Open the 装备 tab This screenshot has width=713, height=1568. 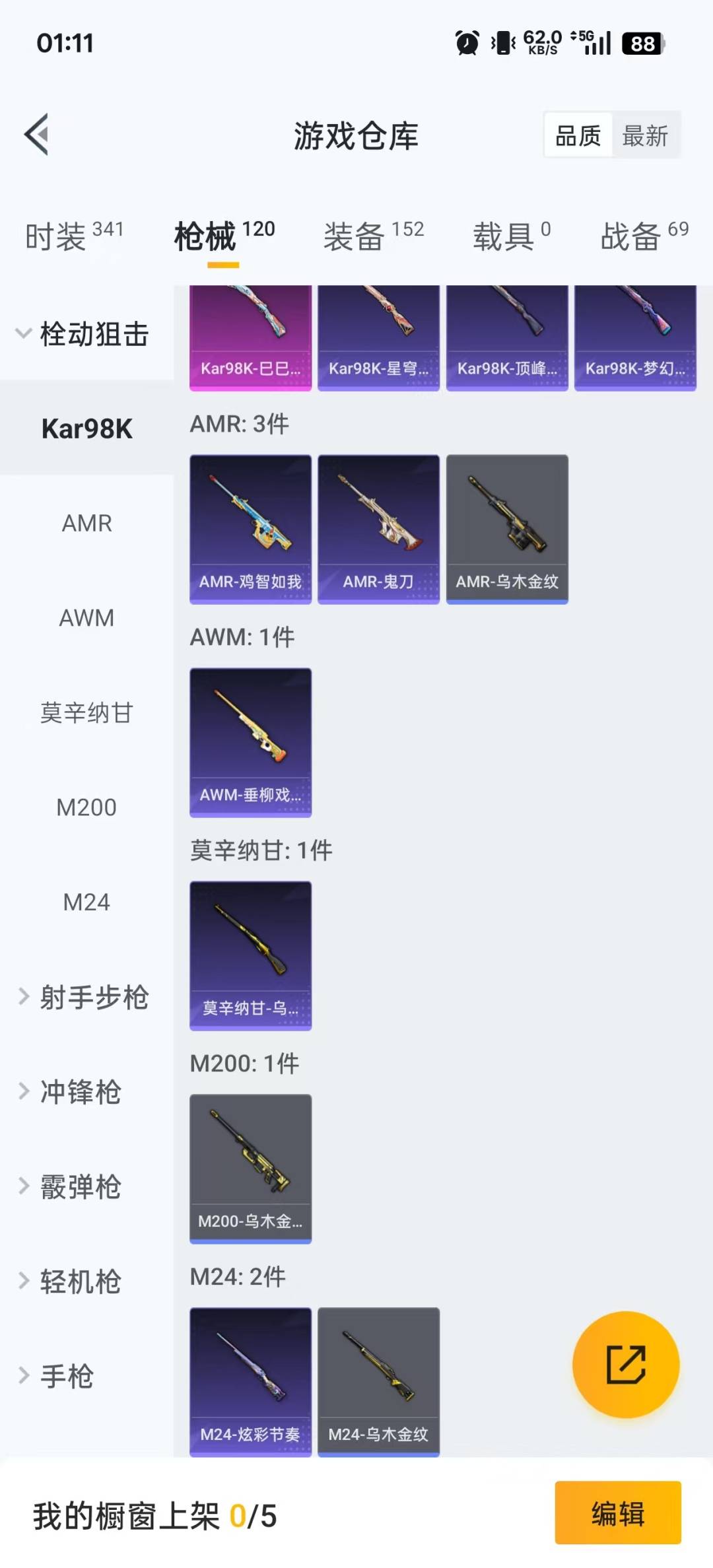(x=355, y=236)
